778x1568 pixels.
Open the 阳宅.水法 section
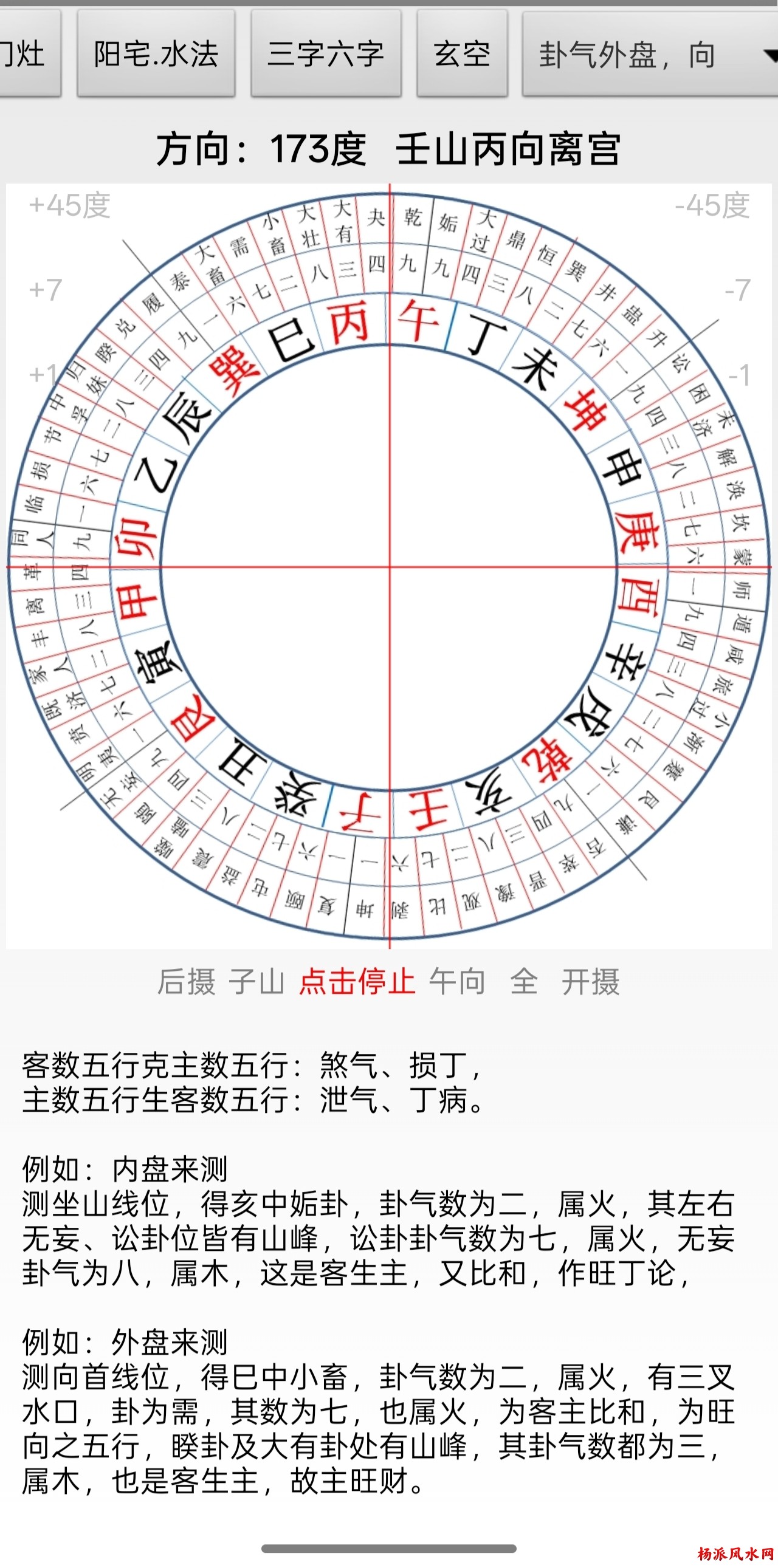156,53
